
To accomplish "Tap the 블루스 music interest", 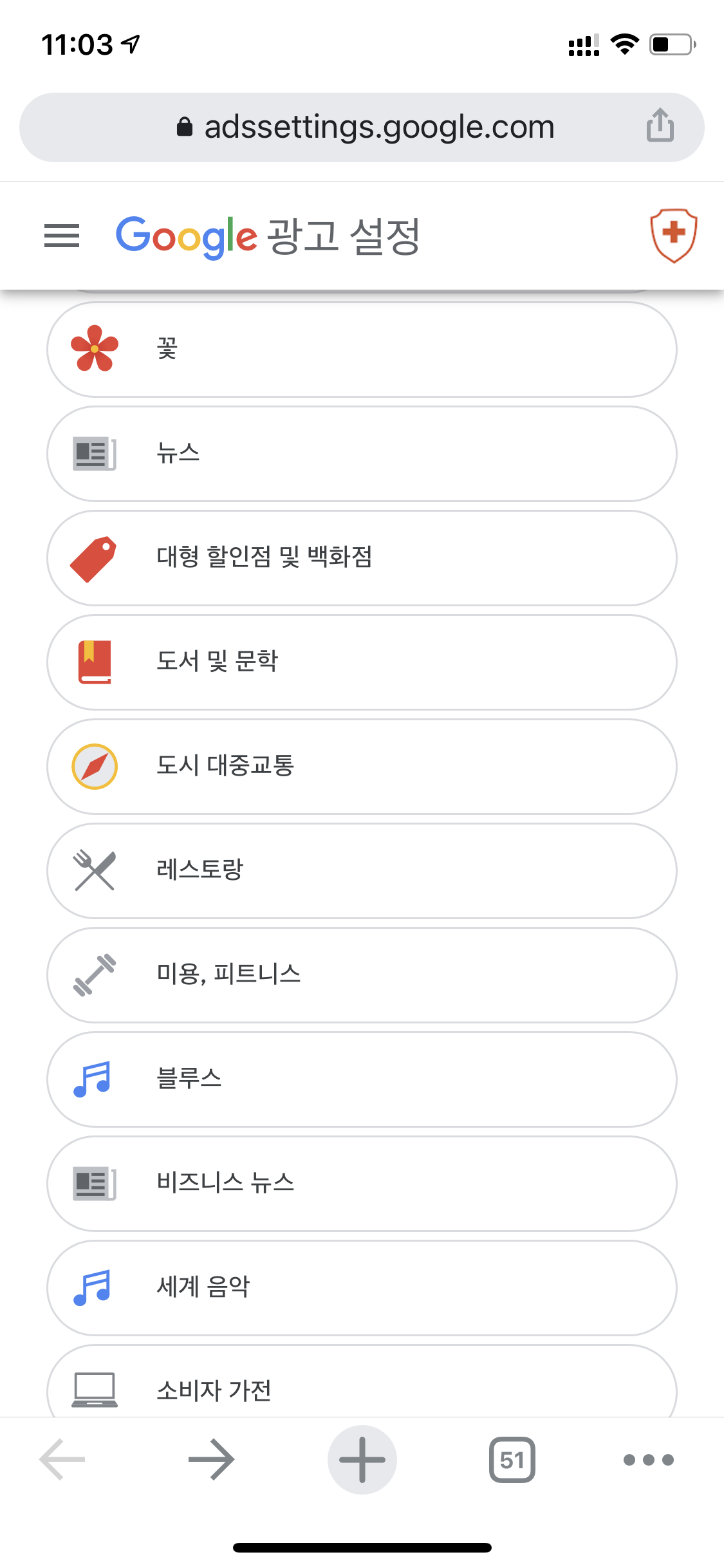I will tap(362, 1079).
